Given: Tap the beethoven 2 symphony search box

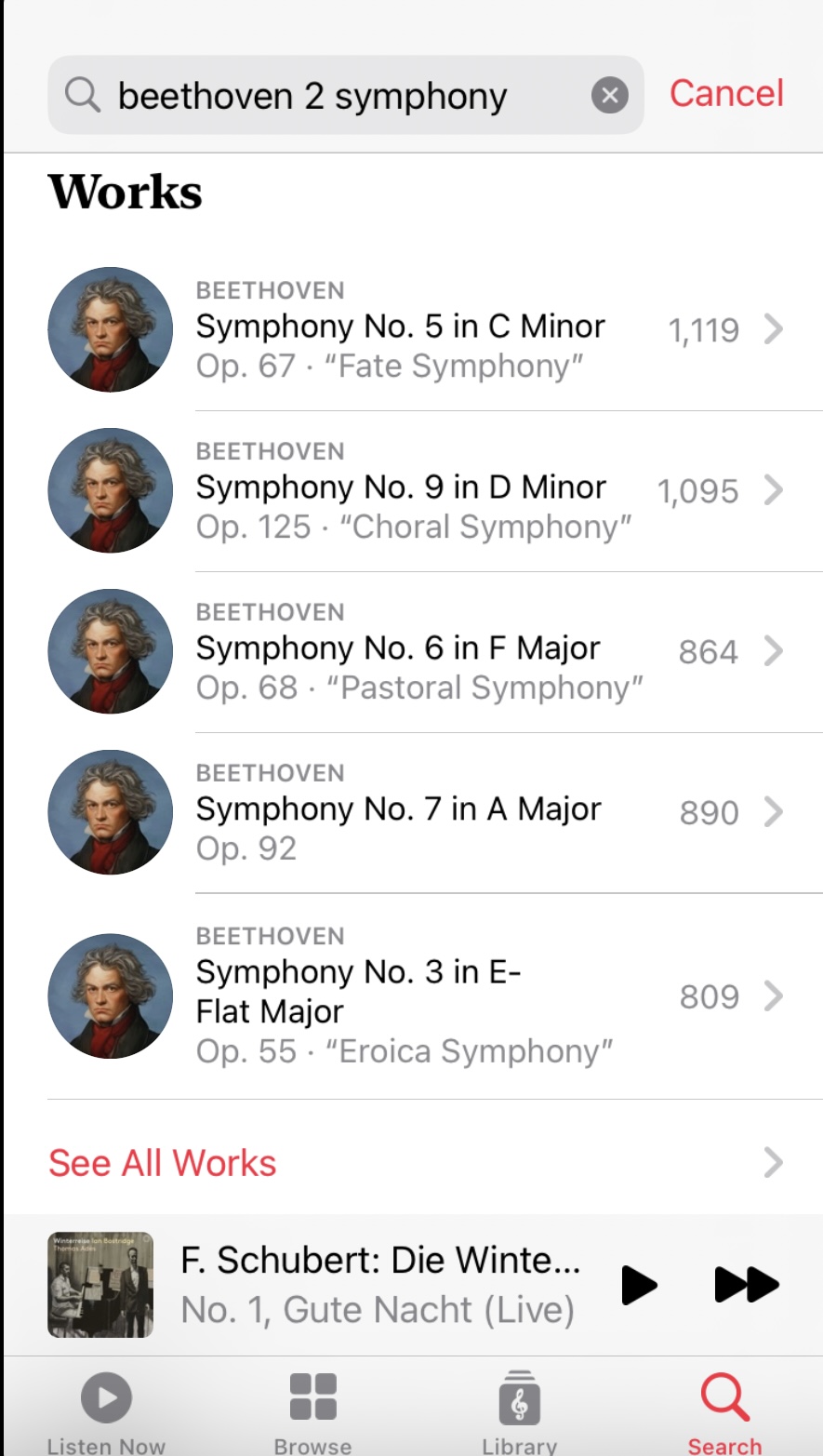Looking at the screenshot, I should [316, 96].
